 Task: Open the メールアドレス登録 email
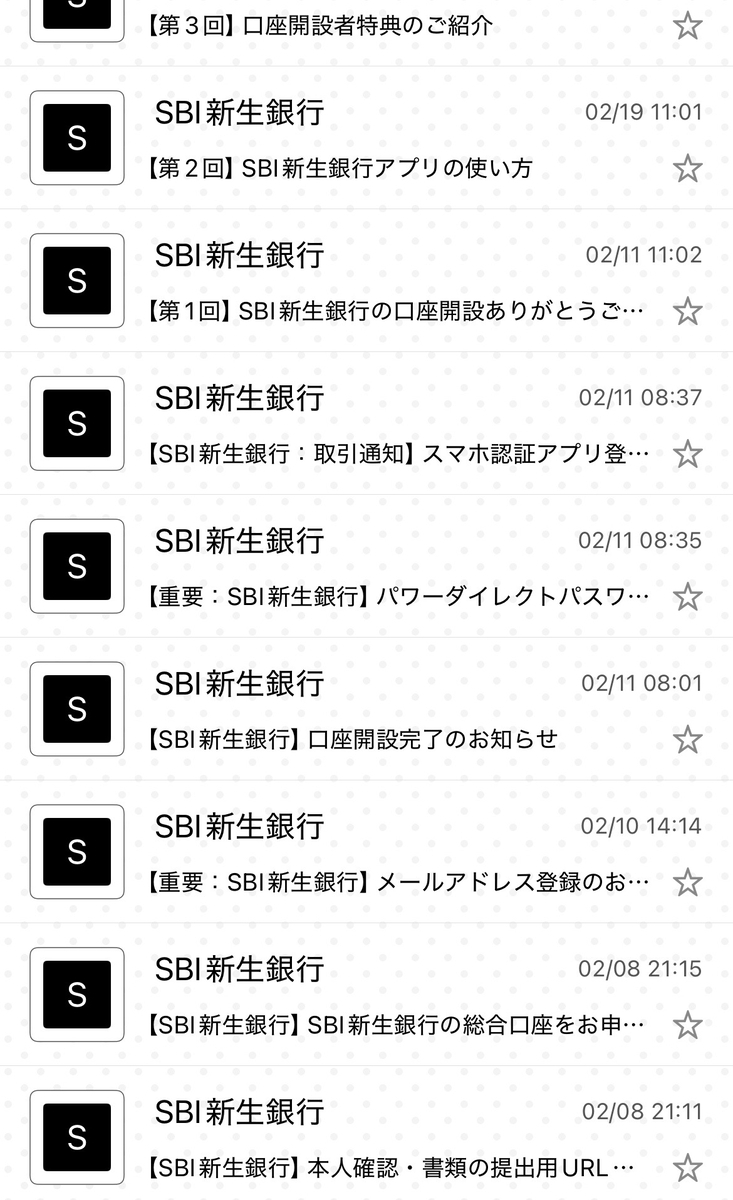366,853
